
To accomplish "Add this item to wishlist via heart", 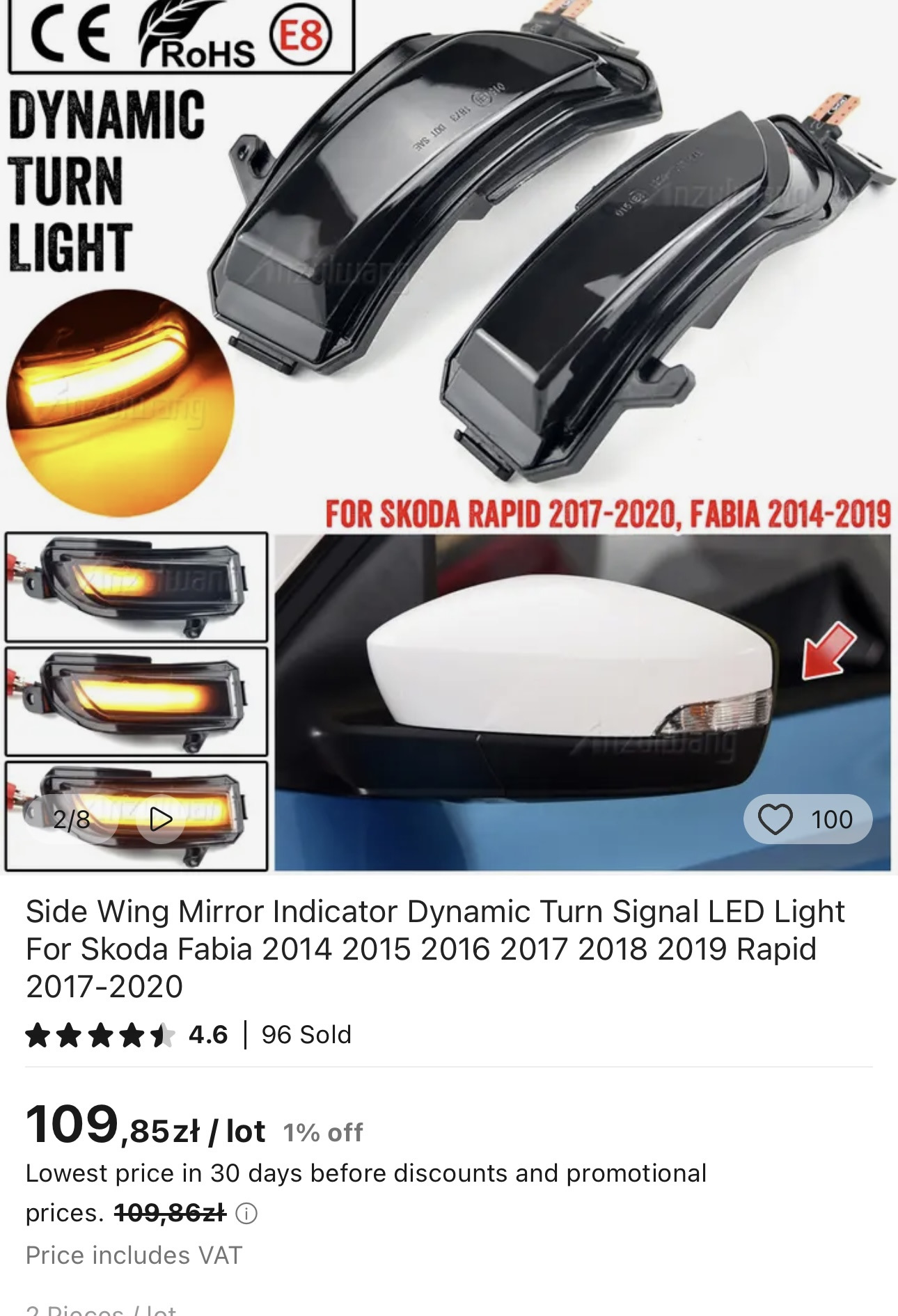I will pyautogui.click(x=775, y=819).
